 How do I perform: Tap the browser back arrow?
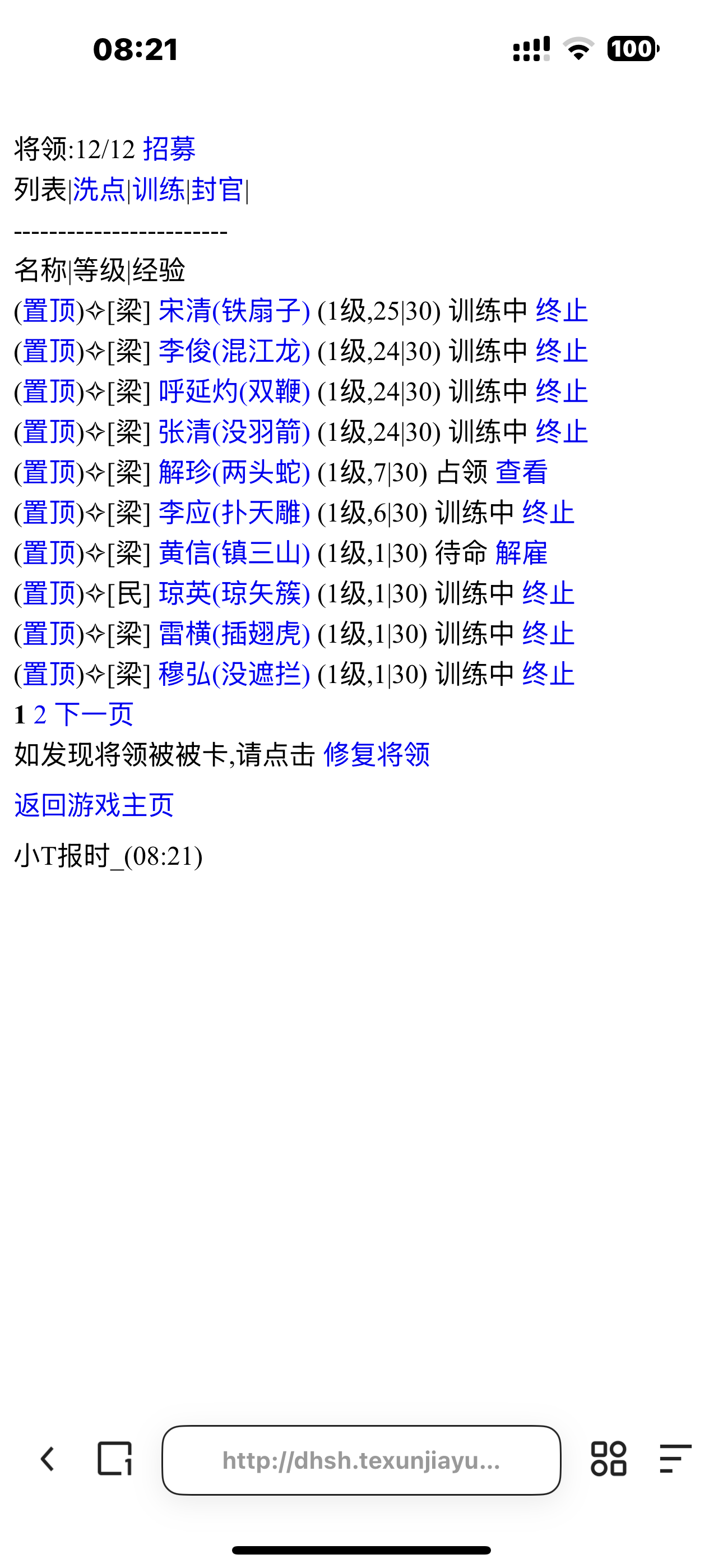[x=47, y=1460]
